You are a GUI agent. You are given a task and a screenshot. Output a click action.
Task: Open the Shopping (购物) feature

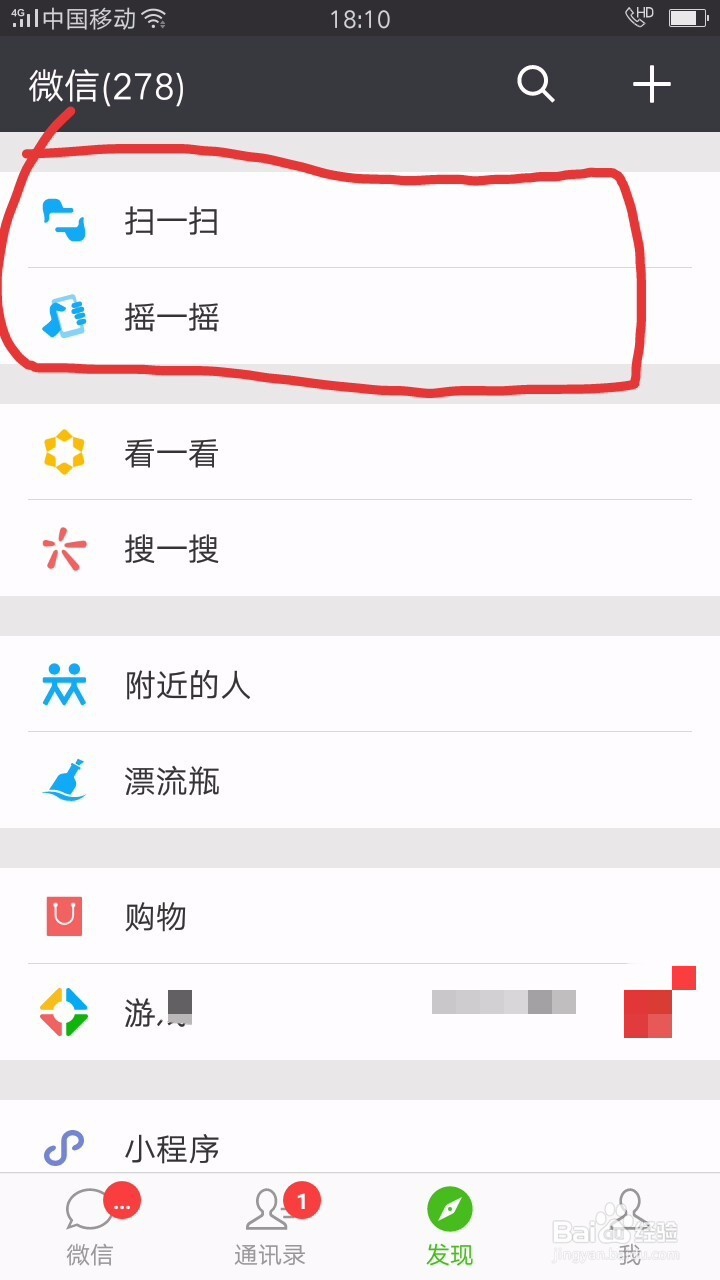coord(156,918)
